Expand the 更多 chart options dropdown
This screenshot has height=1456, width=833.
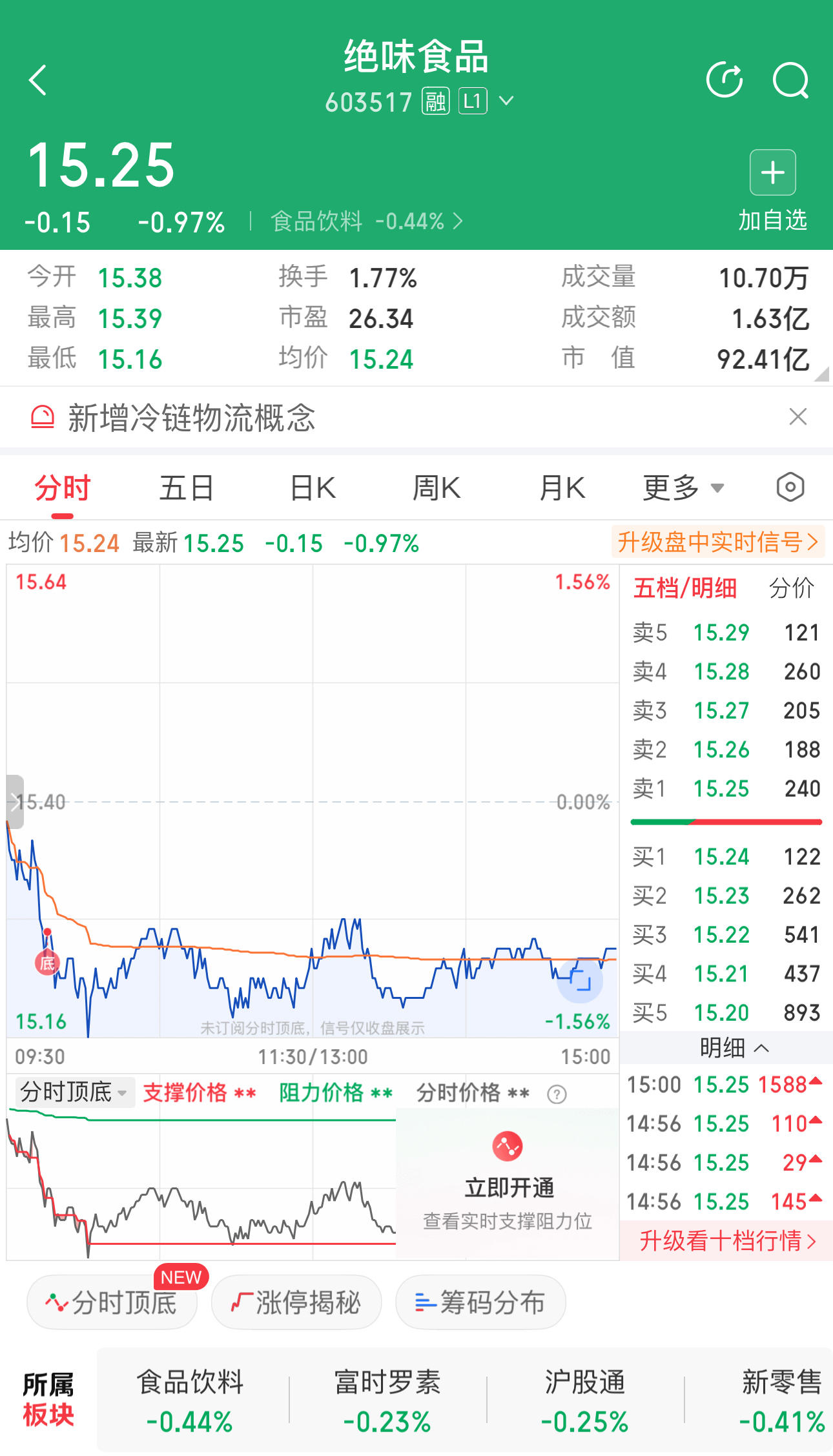(x=683, y=487)
